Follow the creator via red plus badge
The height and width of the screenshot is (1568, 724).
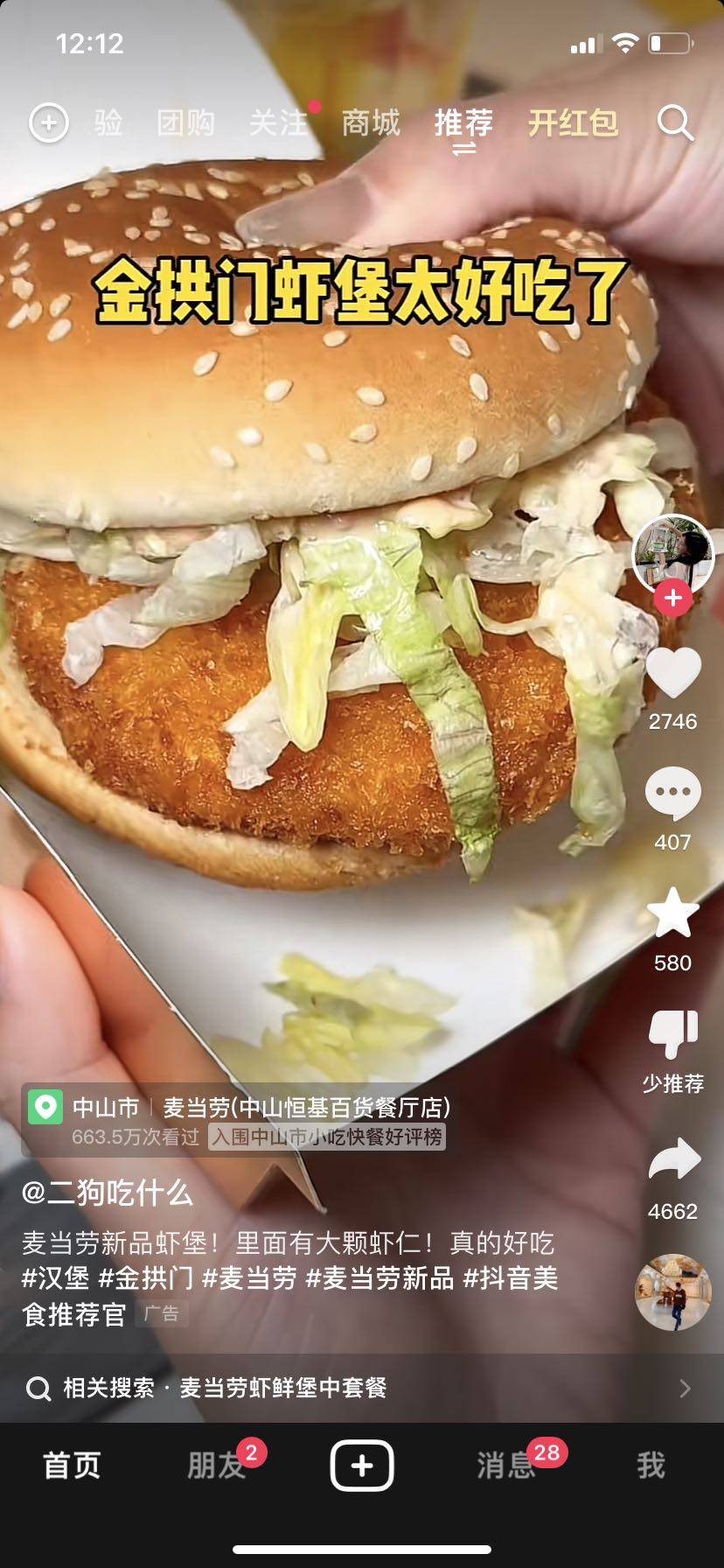coord(672,598)
